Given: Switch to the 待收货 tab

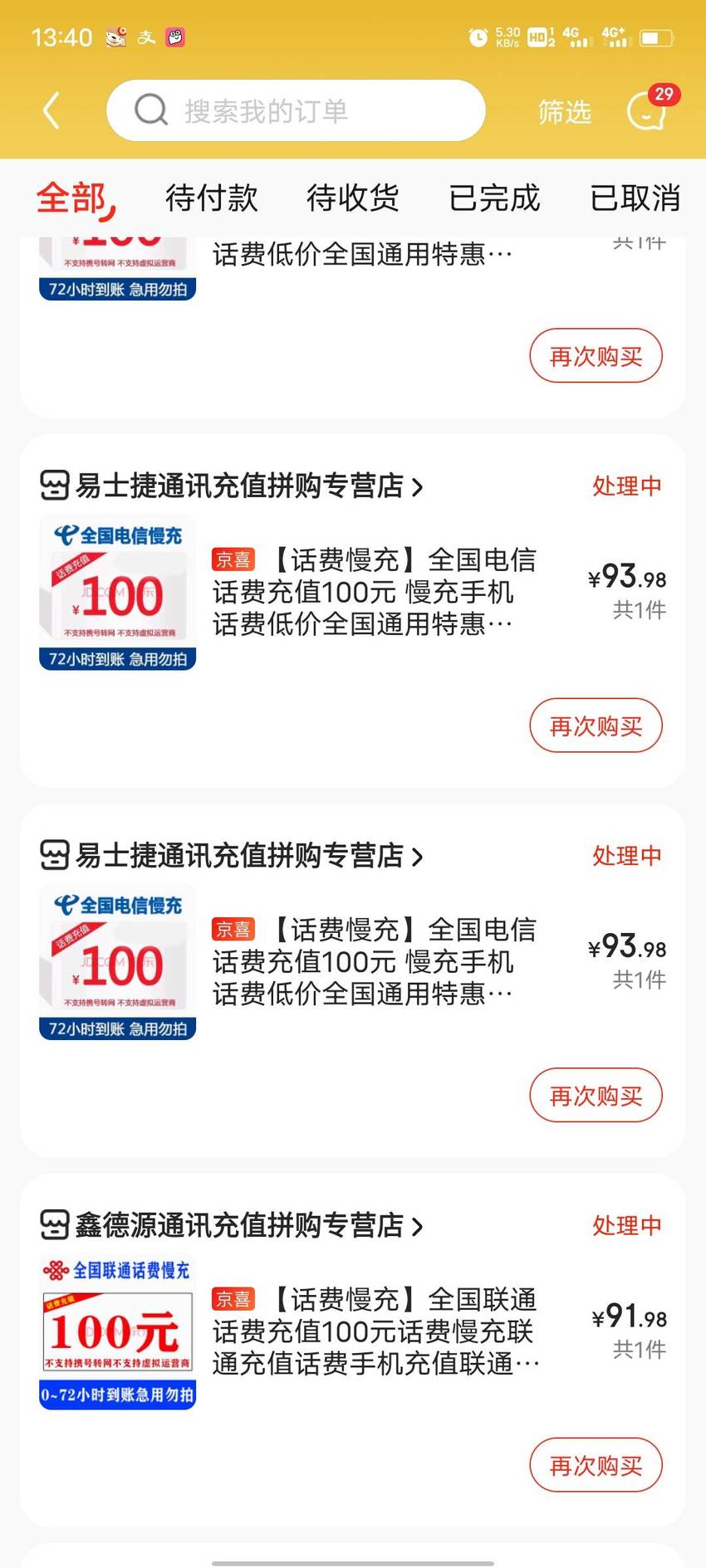Looking at the screenshot, I should click(x=353, y=198).
